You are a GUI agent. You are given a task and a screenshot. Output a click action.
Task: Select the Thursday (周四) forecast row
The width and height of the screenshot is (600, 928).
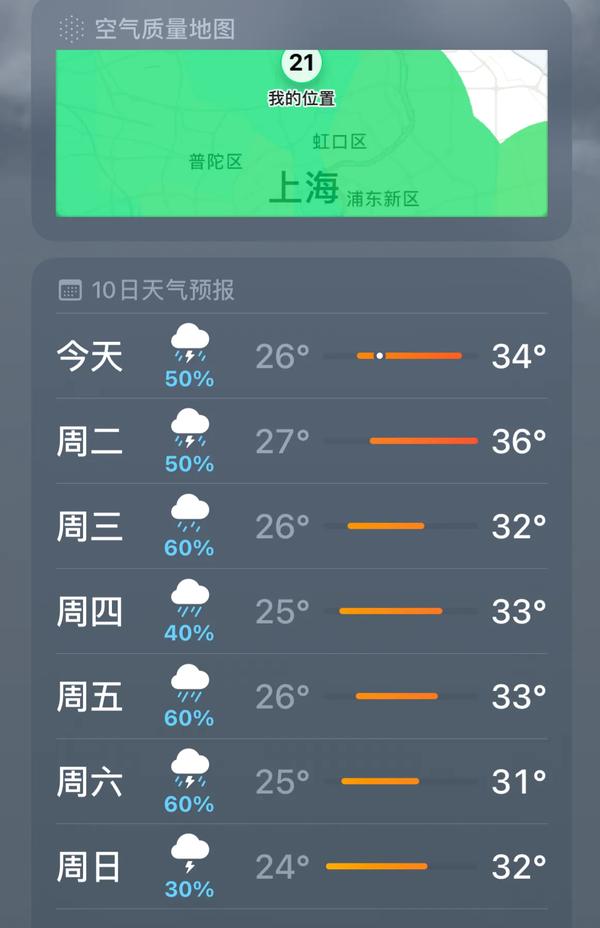tap(300, 611)
